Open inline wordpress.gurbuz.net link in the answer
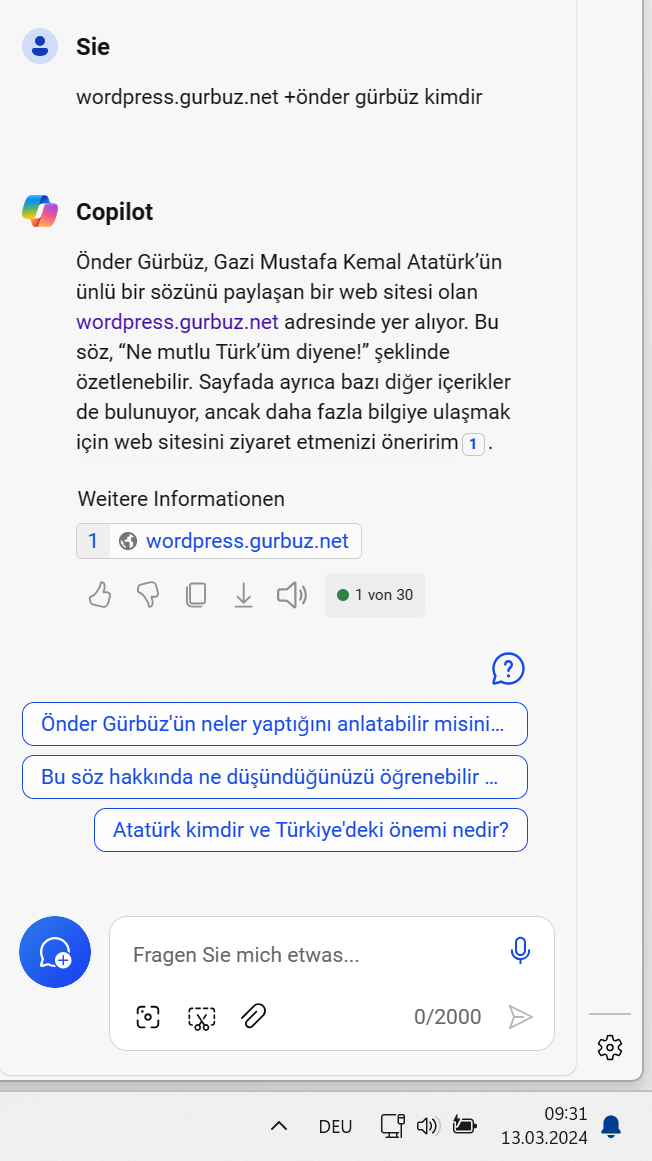 pyautogui.click(x=178, y=322)
